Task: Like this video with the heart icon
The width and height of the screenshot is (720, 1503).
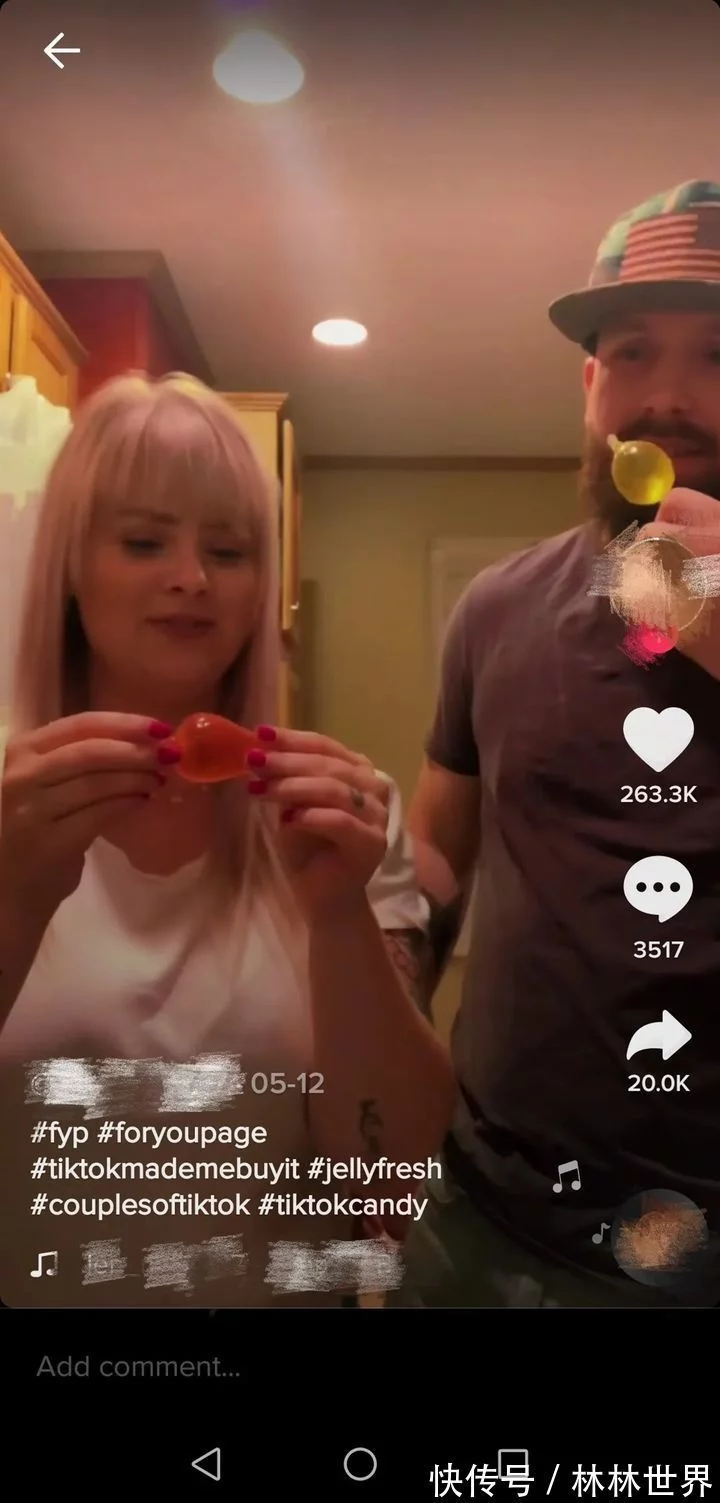Action: coord(658,740)
